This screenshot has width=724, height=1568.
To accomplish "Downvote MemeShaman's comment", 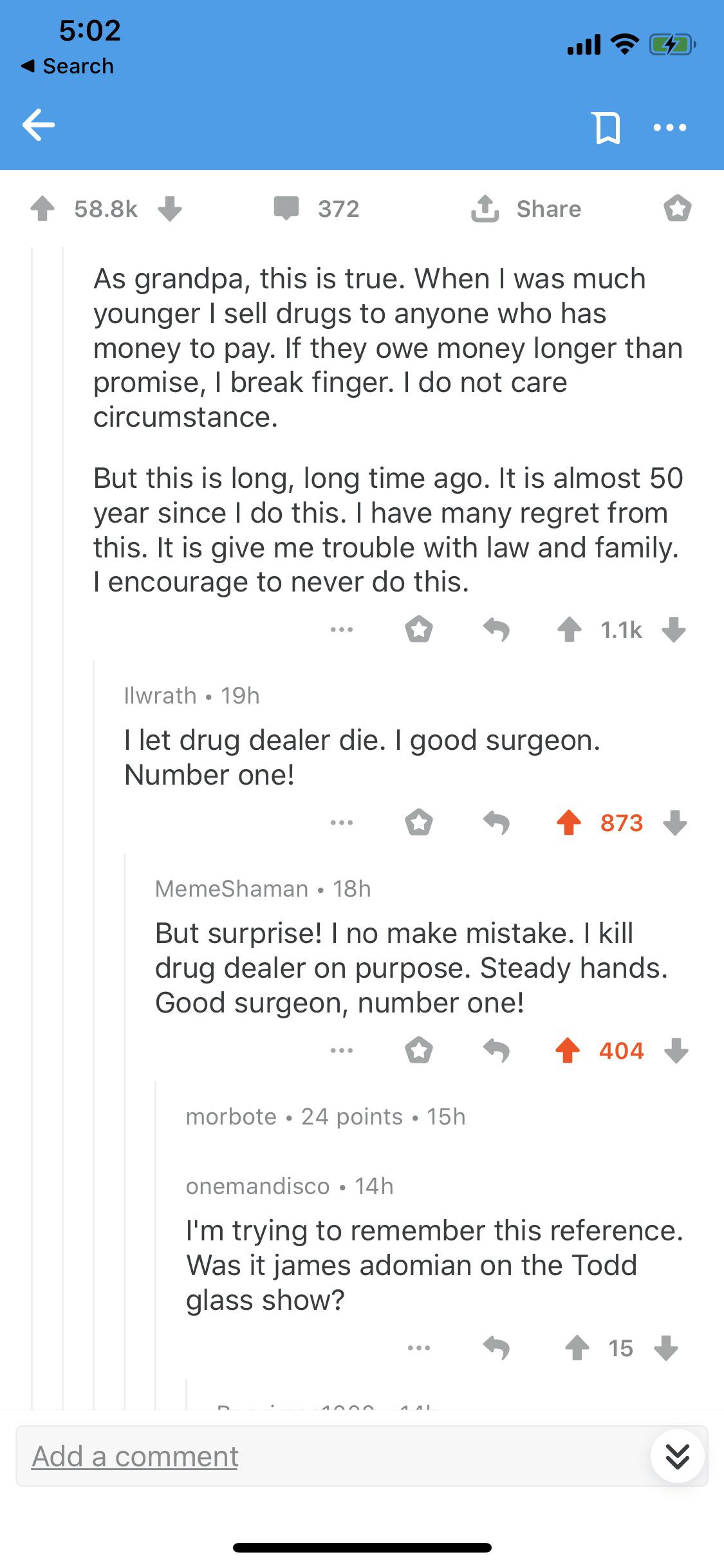I will pos(674,1050).
